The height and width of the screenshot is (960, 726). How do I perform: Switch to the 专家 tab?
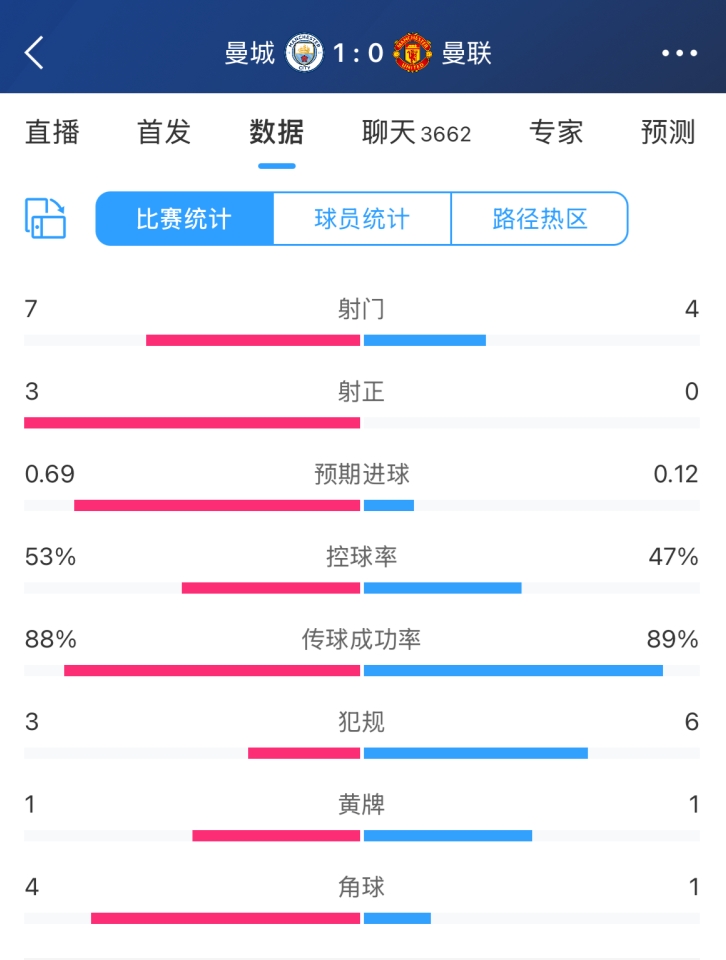click(556, 132)
